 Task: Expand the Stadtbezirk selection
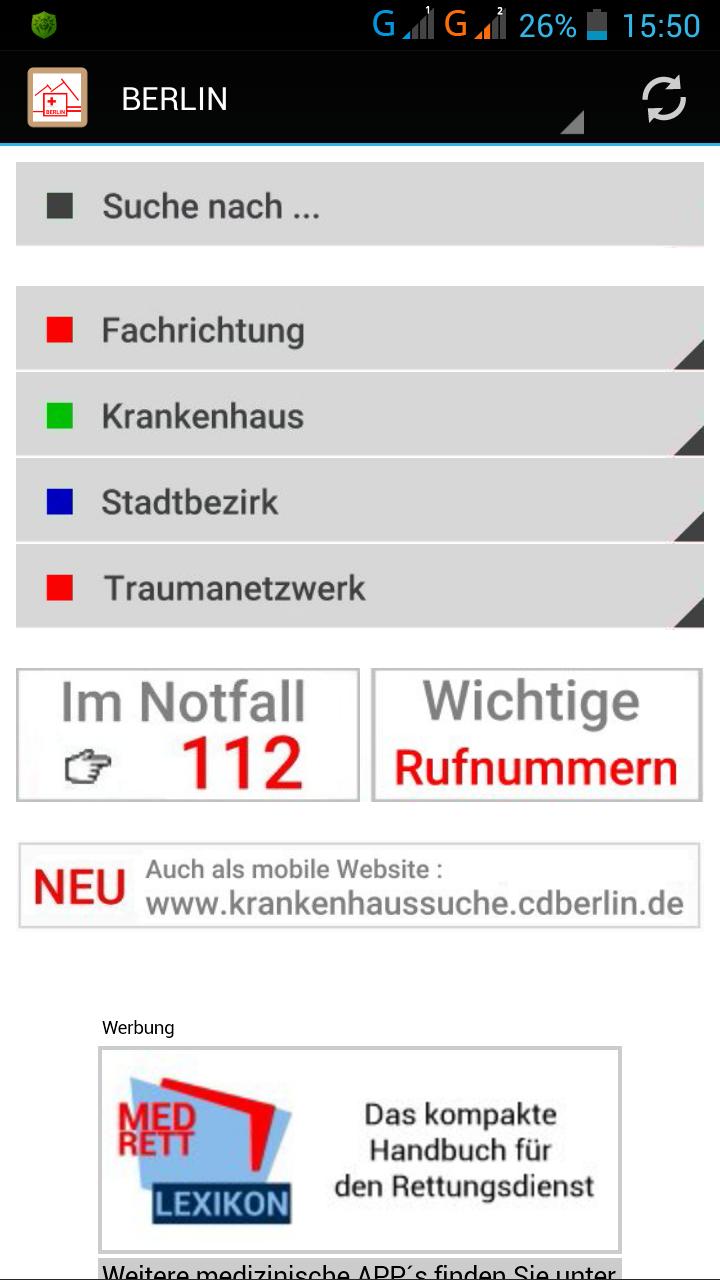[360, 500]
